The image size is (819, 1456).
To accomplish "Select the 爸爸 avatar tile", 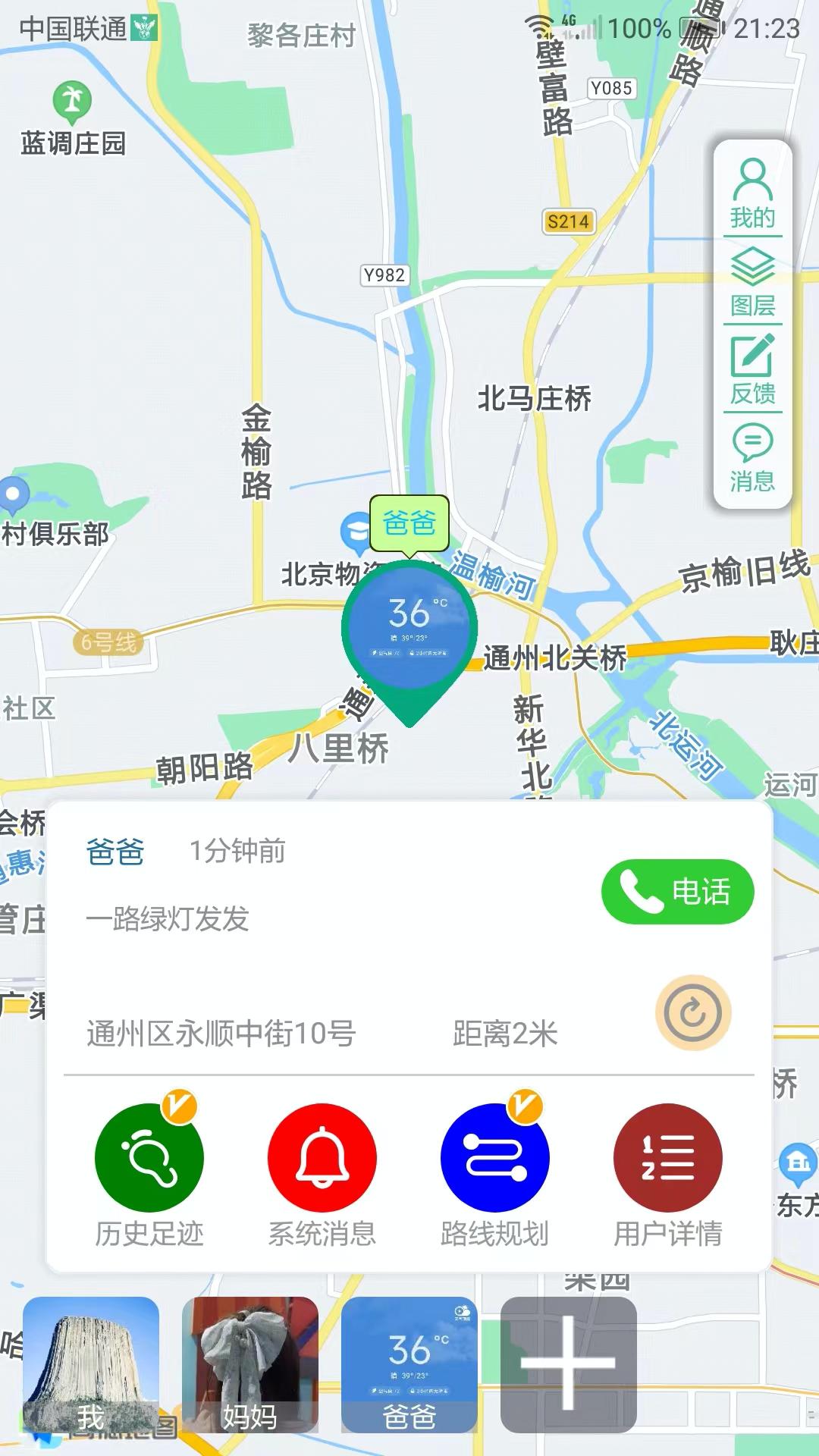I will [409, 1365].
